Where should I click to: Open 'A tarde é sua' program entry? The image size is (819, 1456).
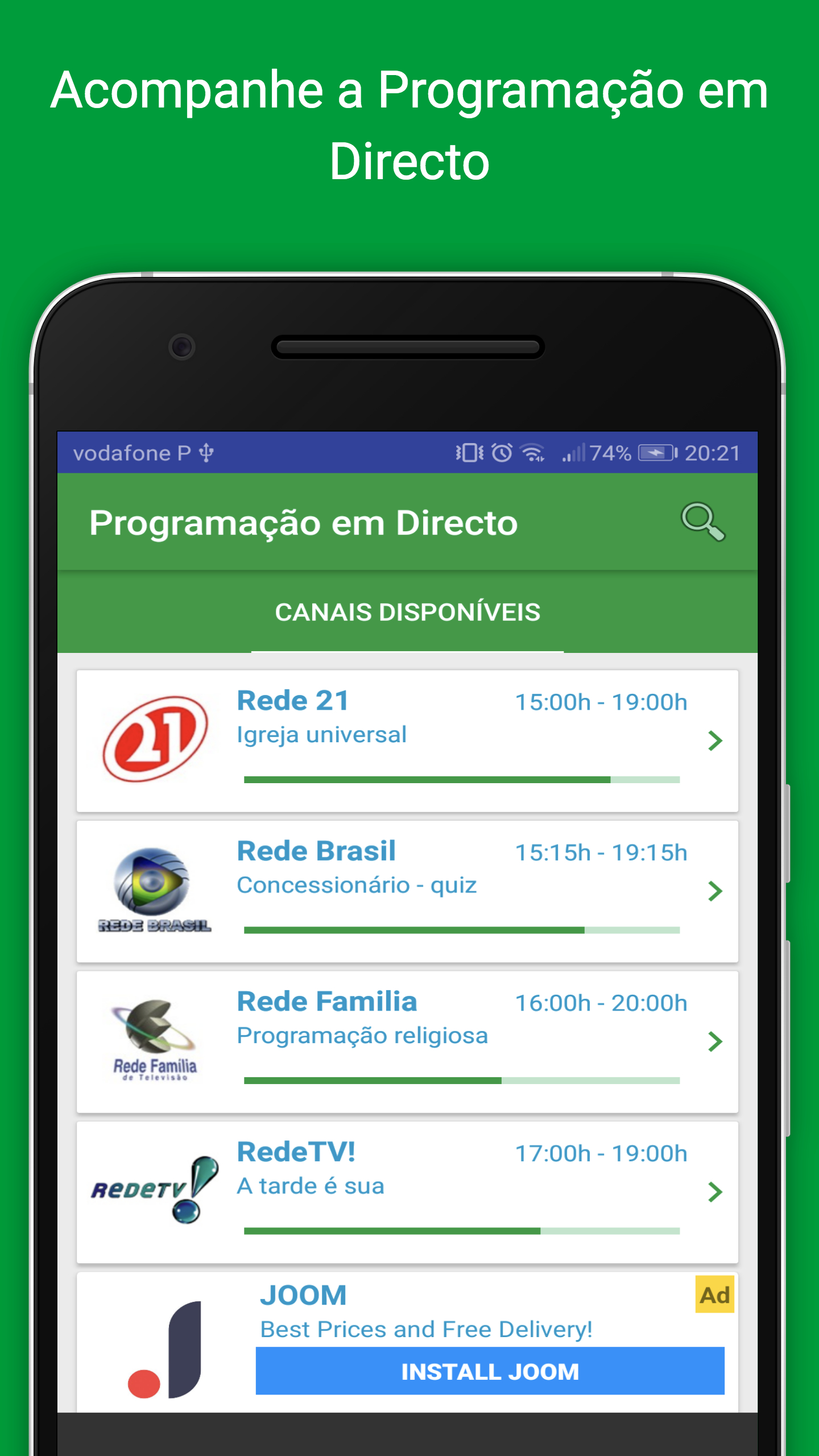(x=311, y=1185)
